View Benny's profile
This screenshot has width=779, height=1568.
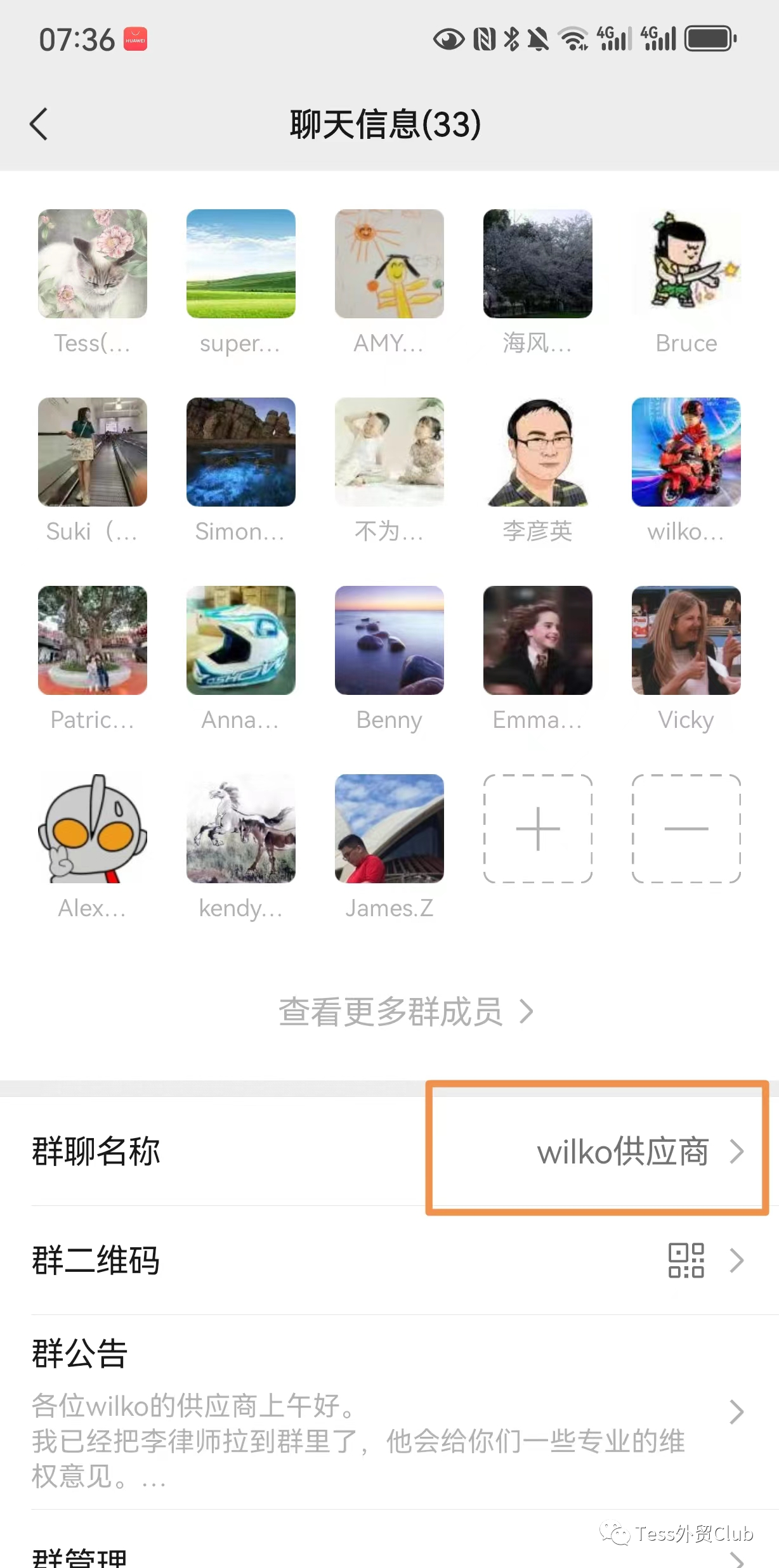pyautogui.click(x=389, y=641)
